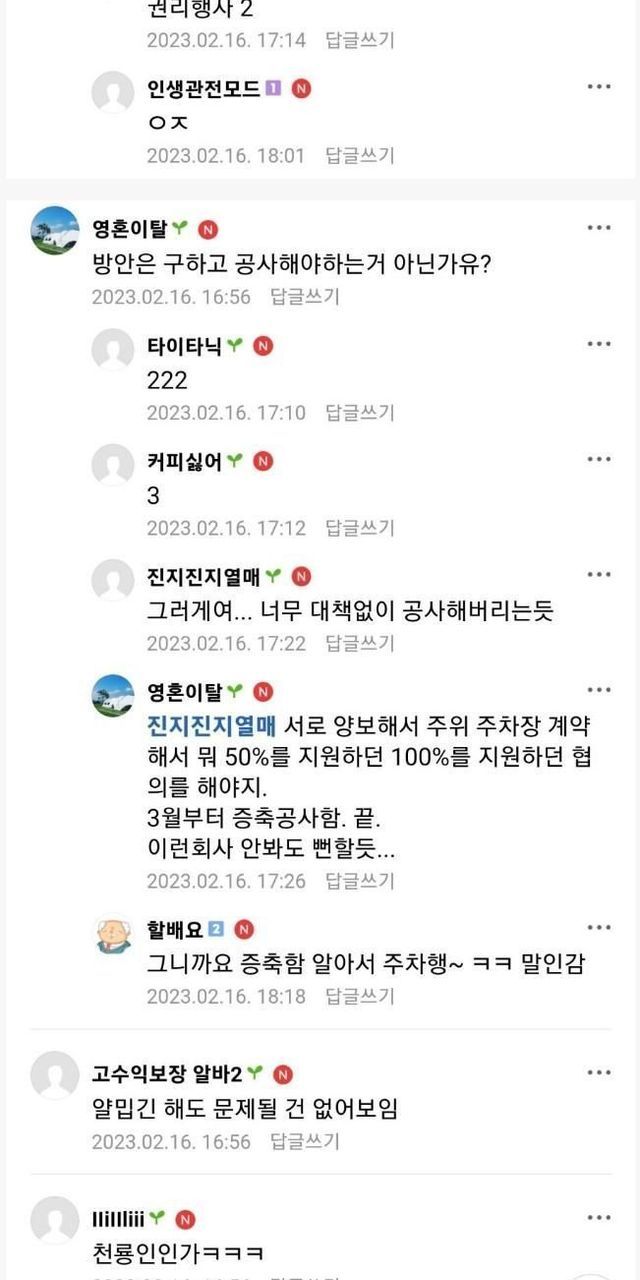
Task: Open 커피싫어's user profile
Action: point(184,461)
